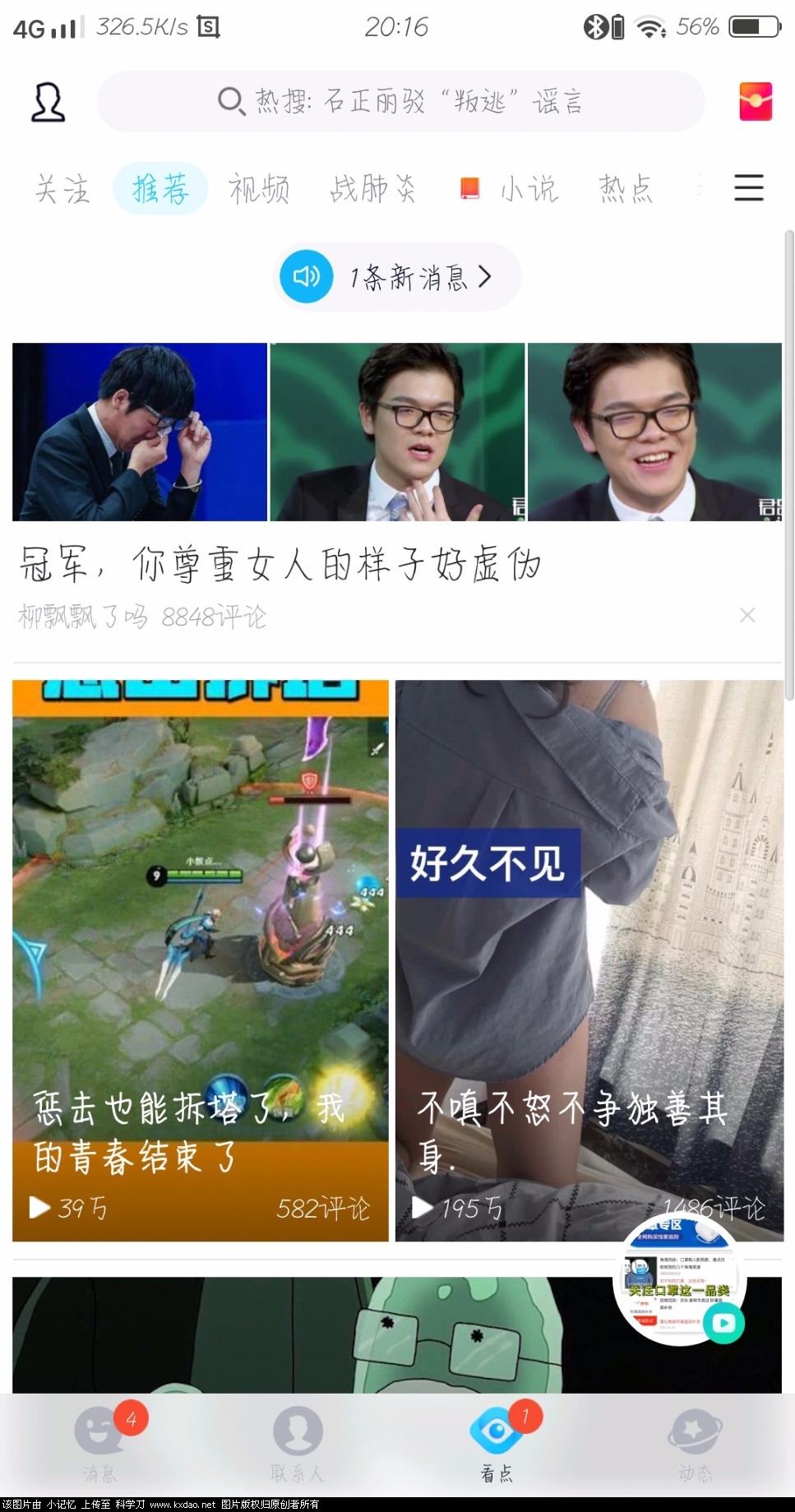Switch to the 动态 tab
The image size is (795, 1512).
tap(695, 1442)
